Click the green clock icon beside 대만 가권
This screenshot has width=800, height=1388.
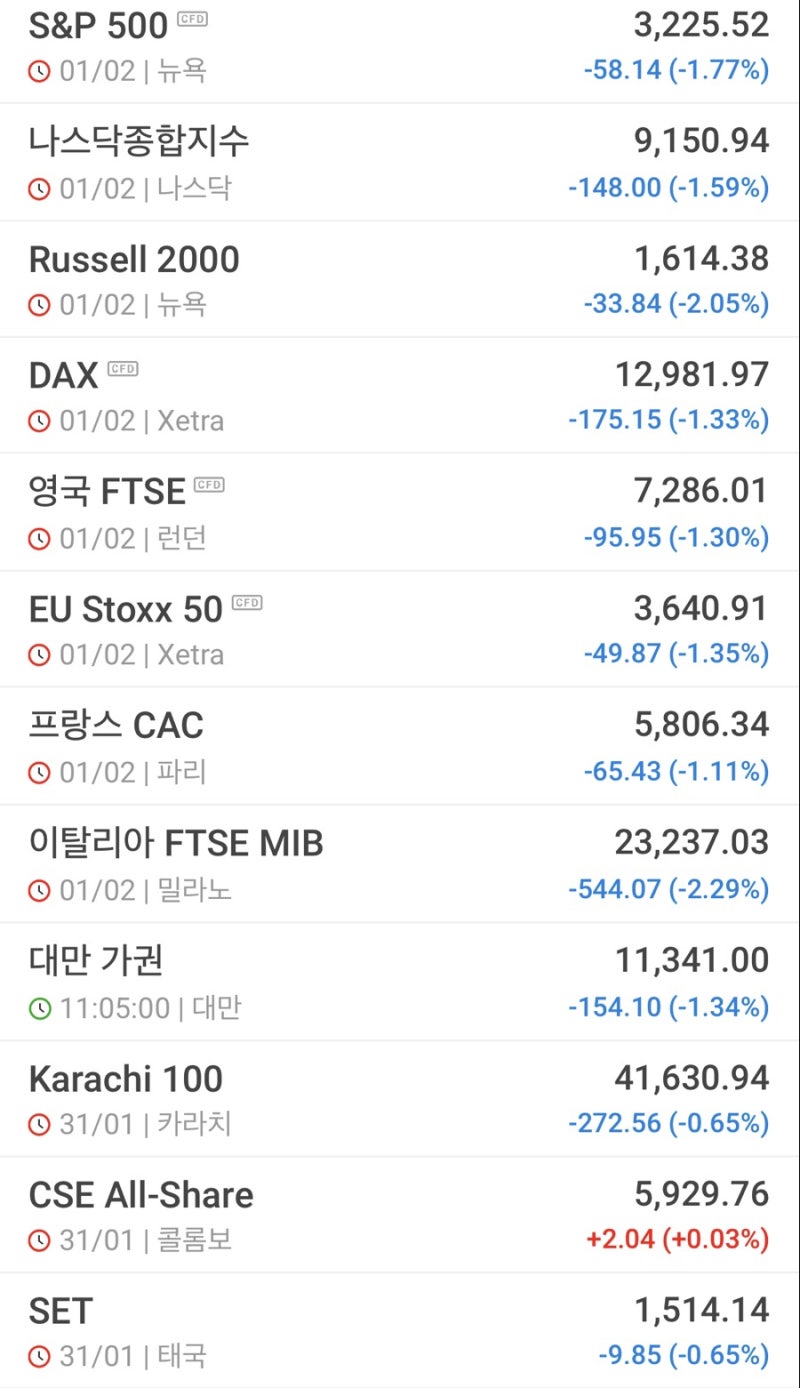[38, 1008]
